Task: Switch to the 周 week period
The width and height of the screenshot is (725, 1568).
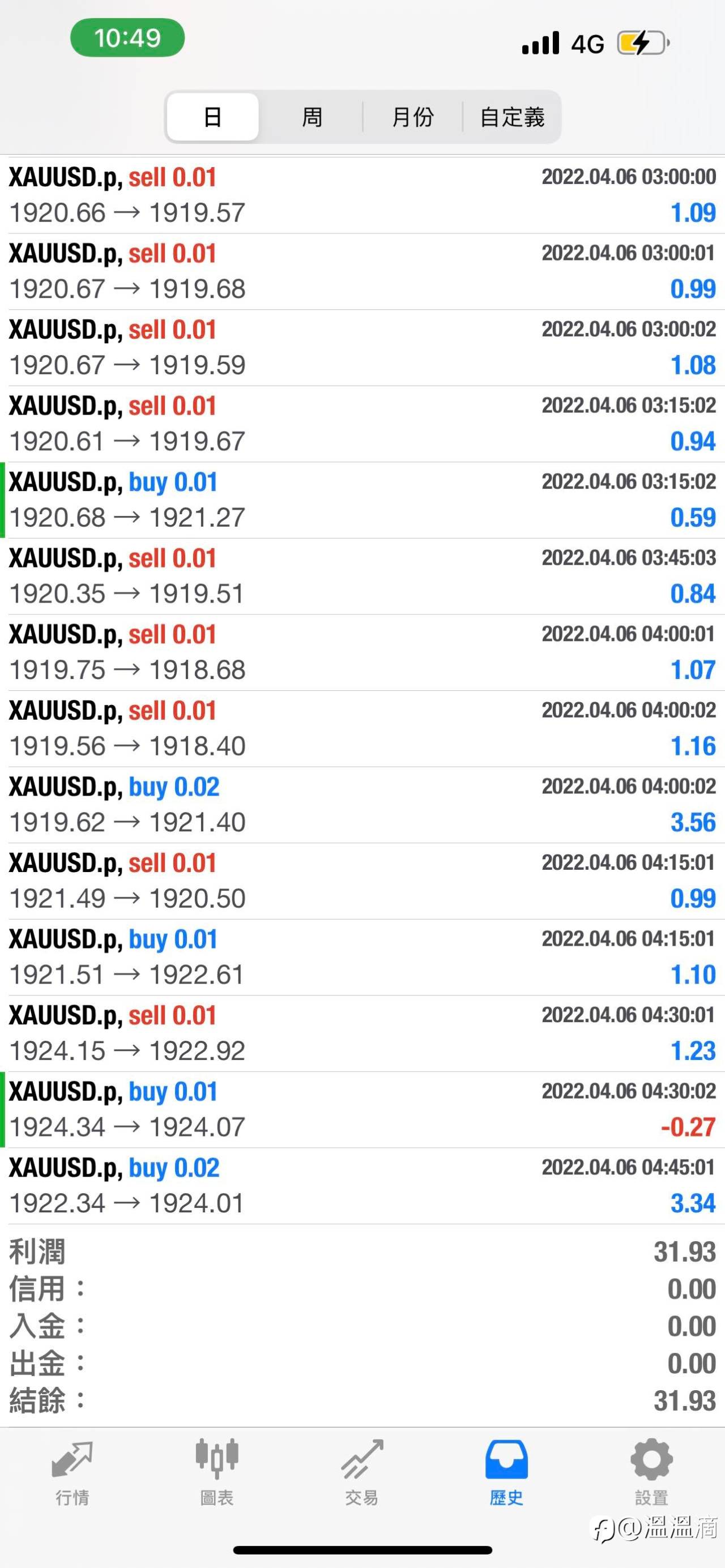Action: (x=312, y=117)
